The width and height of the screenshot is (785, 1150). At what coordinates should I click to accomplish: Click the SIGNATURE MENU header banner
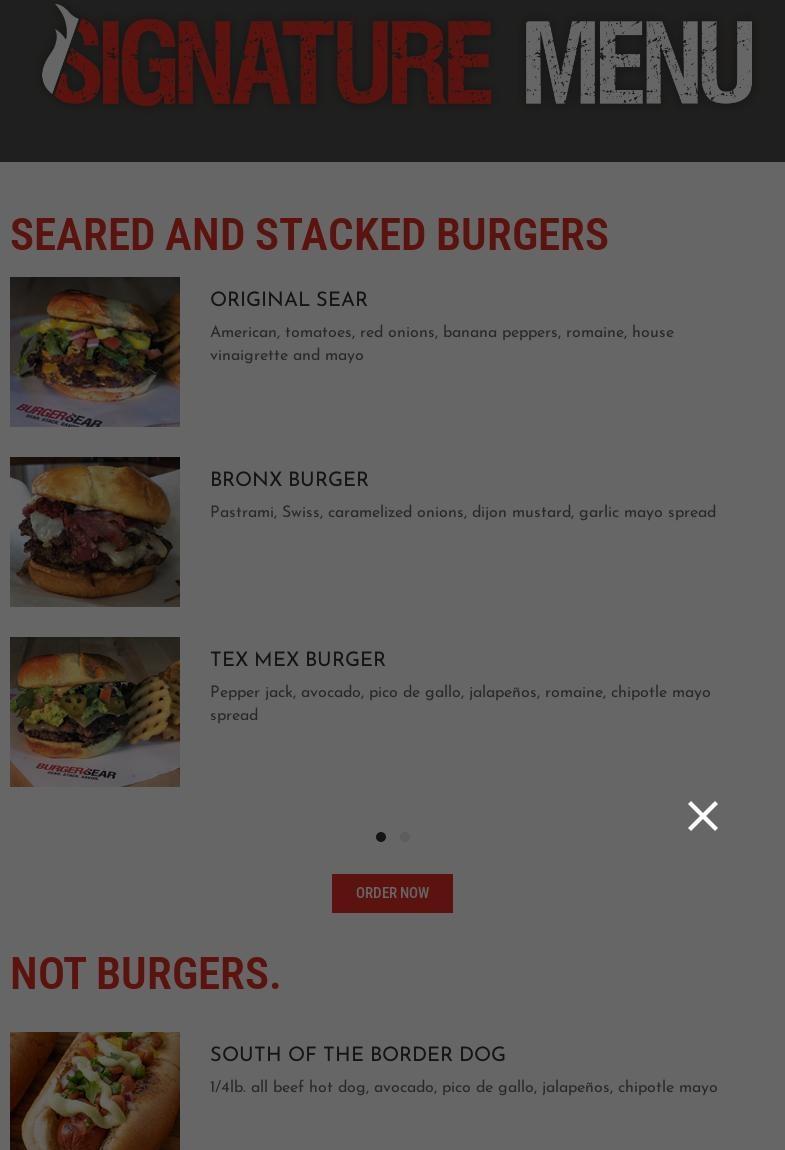click(x=392, y=60)
